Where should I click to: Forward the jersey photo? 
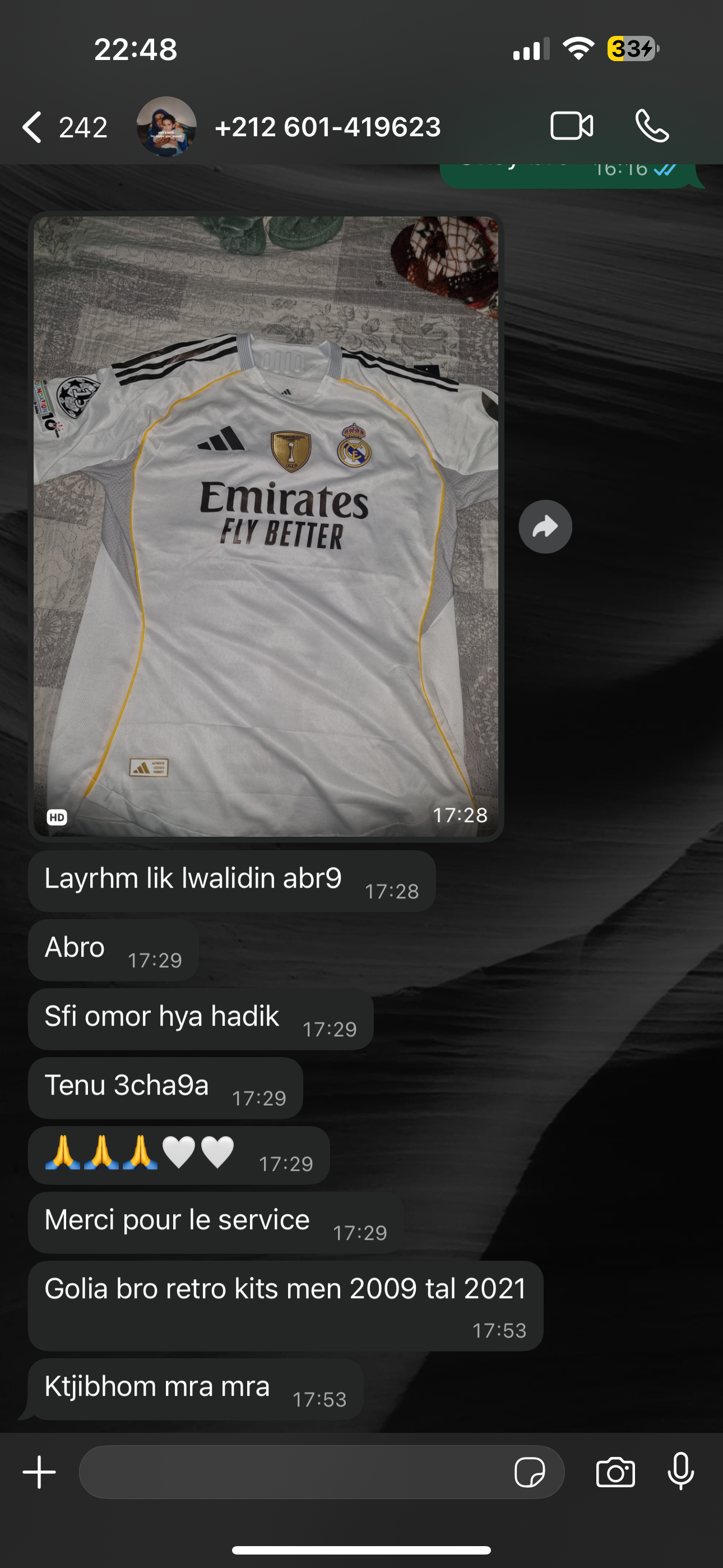tap(545, 527)
